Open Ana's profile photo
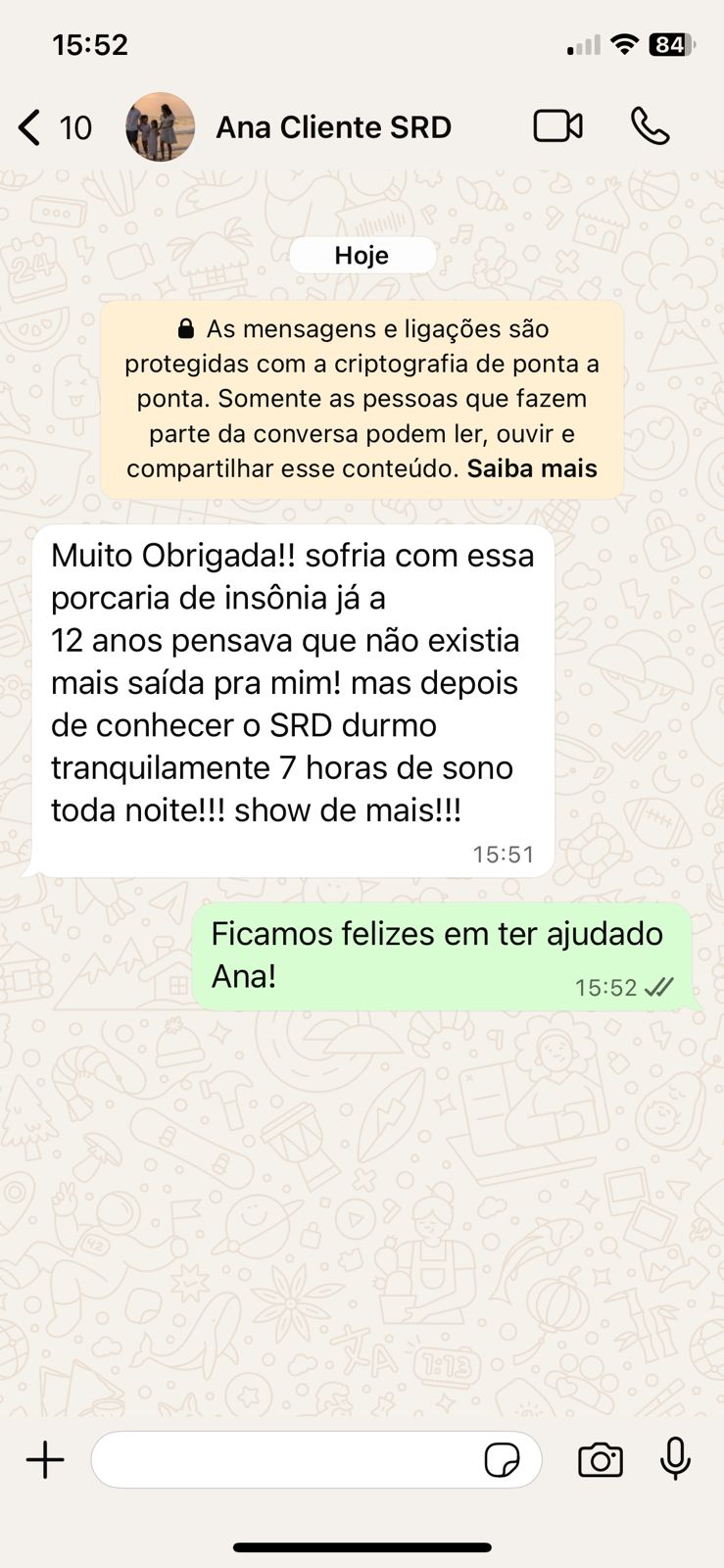Screen dimensions: 724x1568 [x=160, y=127]
